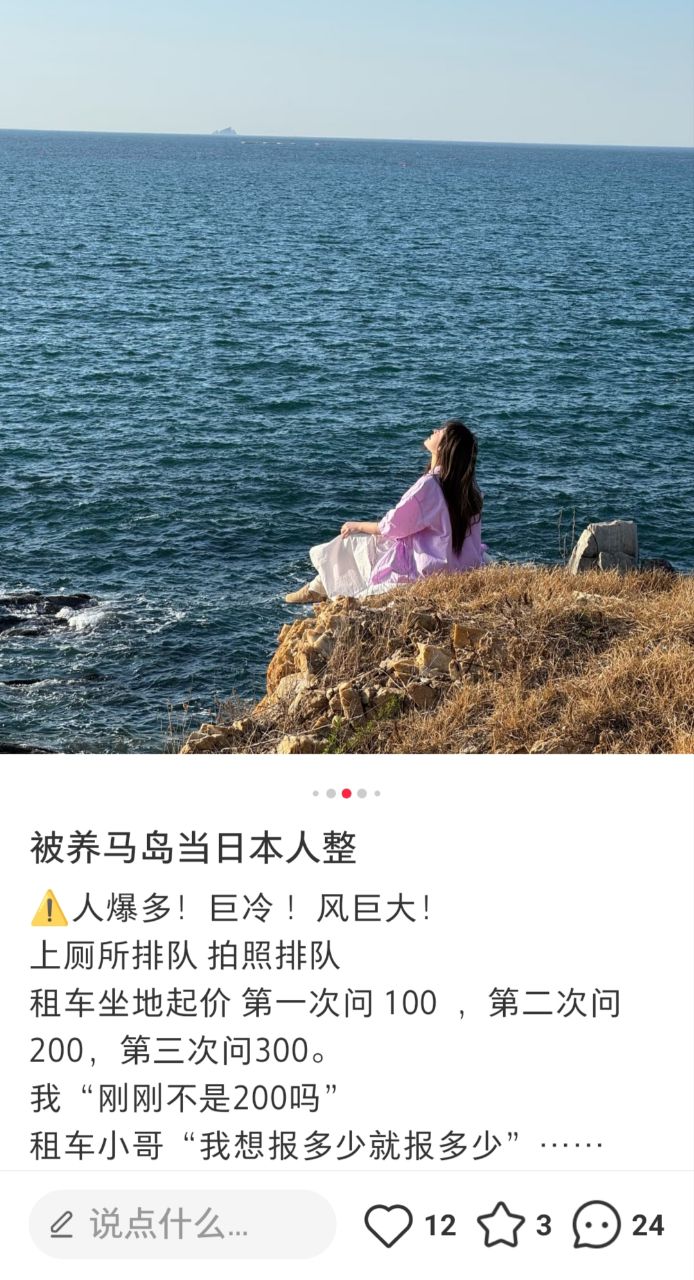Image resolution: width=694 pixels, height=1280 pixels.
Task: Like this post with the heart icon
Action: [388, 1225]
